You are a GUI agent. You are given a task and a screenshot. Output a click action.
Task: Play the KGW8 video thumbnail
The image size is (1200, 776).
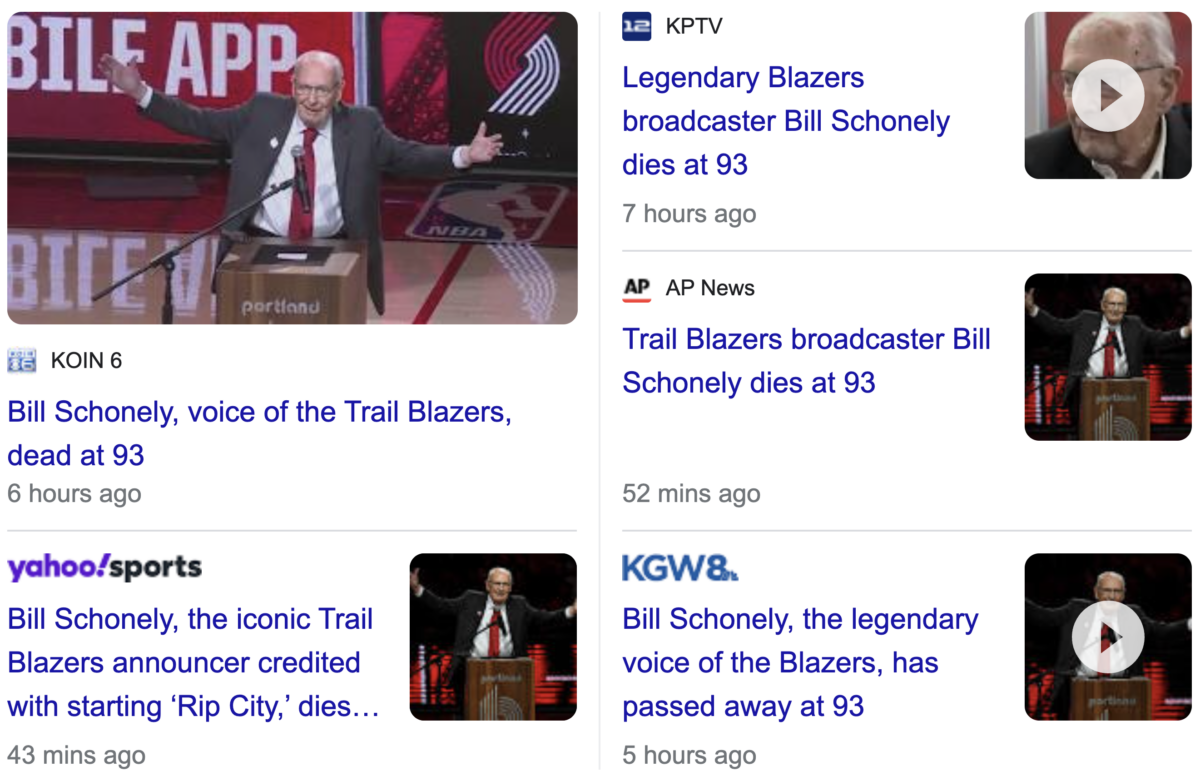pyautogui.click(x=1107, y=637)
